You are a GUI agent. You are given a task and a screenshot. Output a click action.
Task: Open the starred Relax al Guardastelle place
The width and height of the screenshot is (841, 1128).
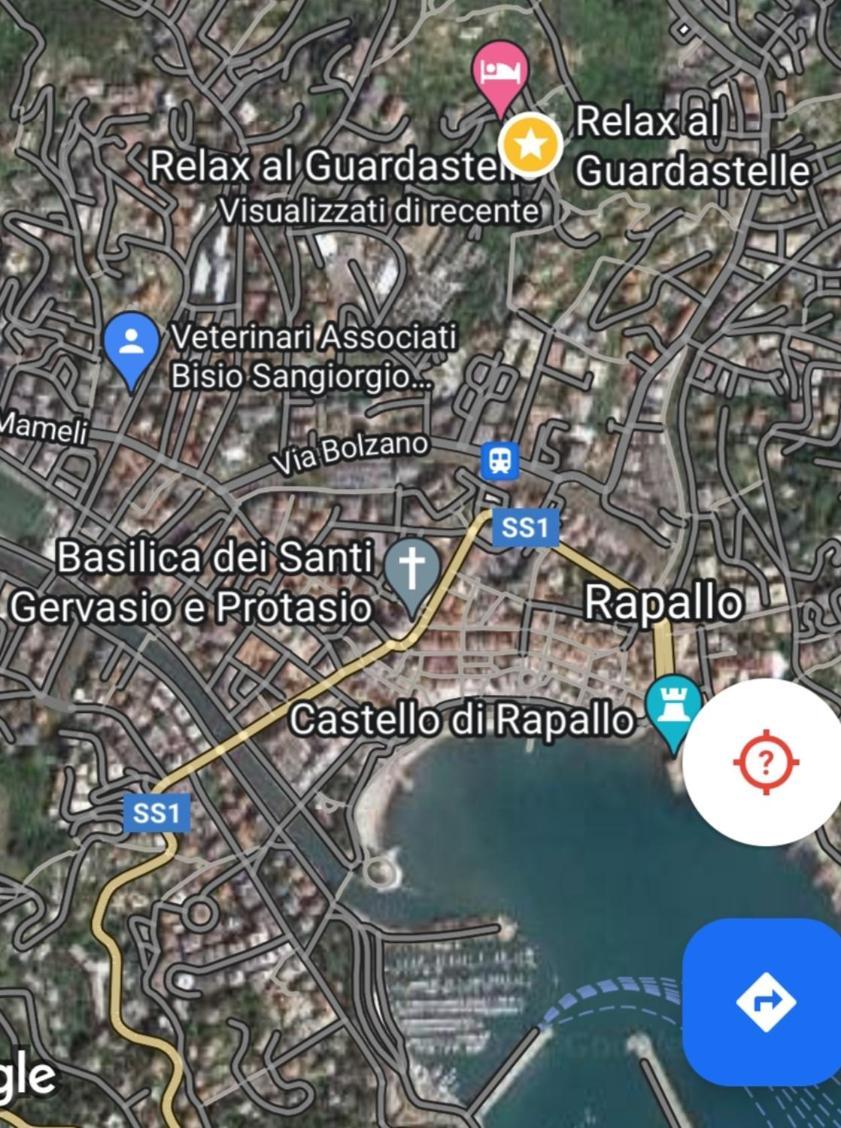click(531, 145)
